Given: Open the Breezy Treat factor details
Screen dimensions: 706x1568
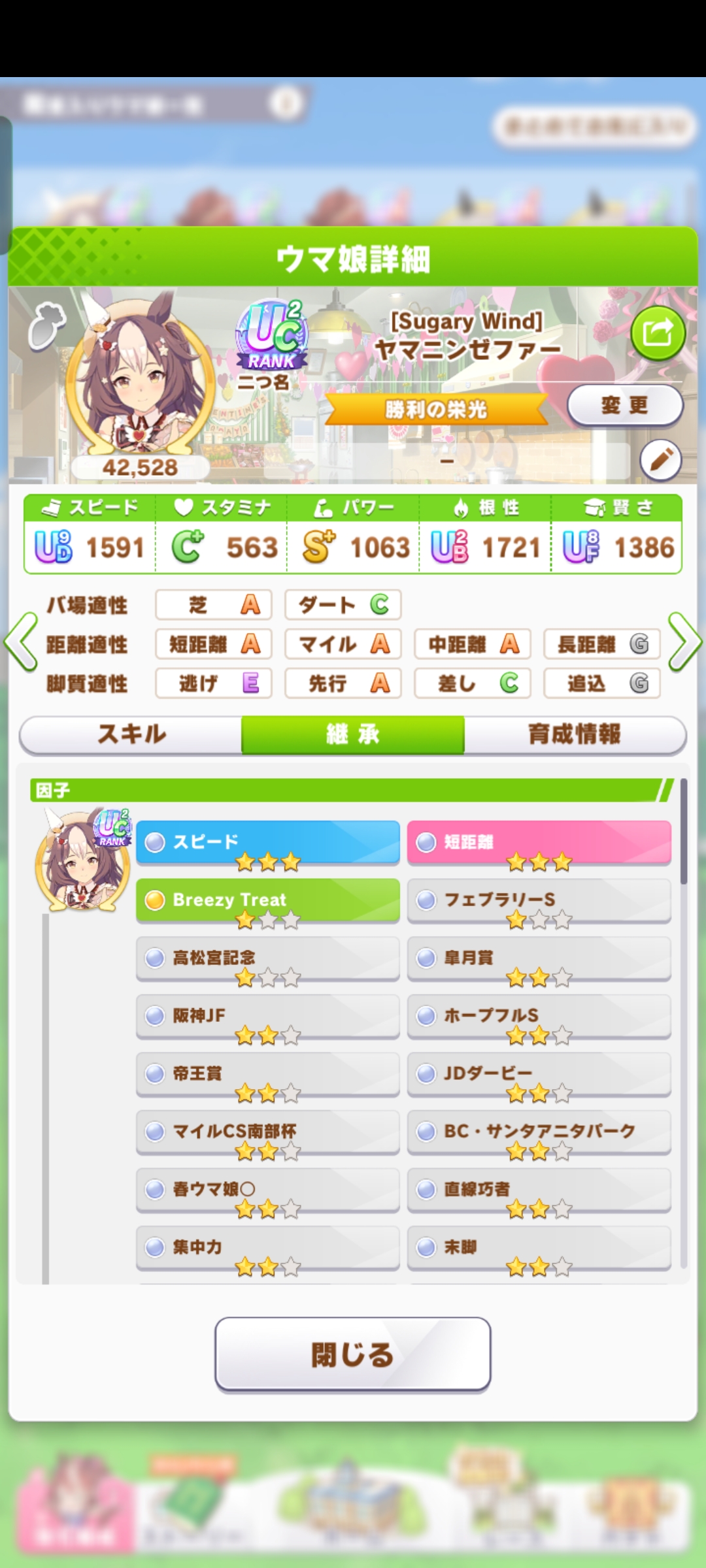Looking at the screenshot, I should (x=267, y=900).
